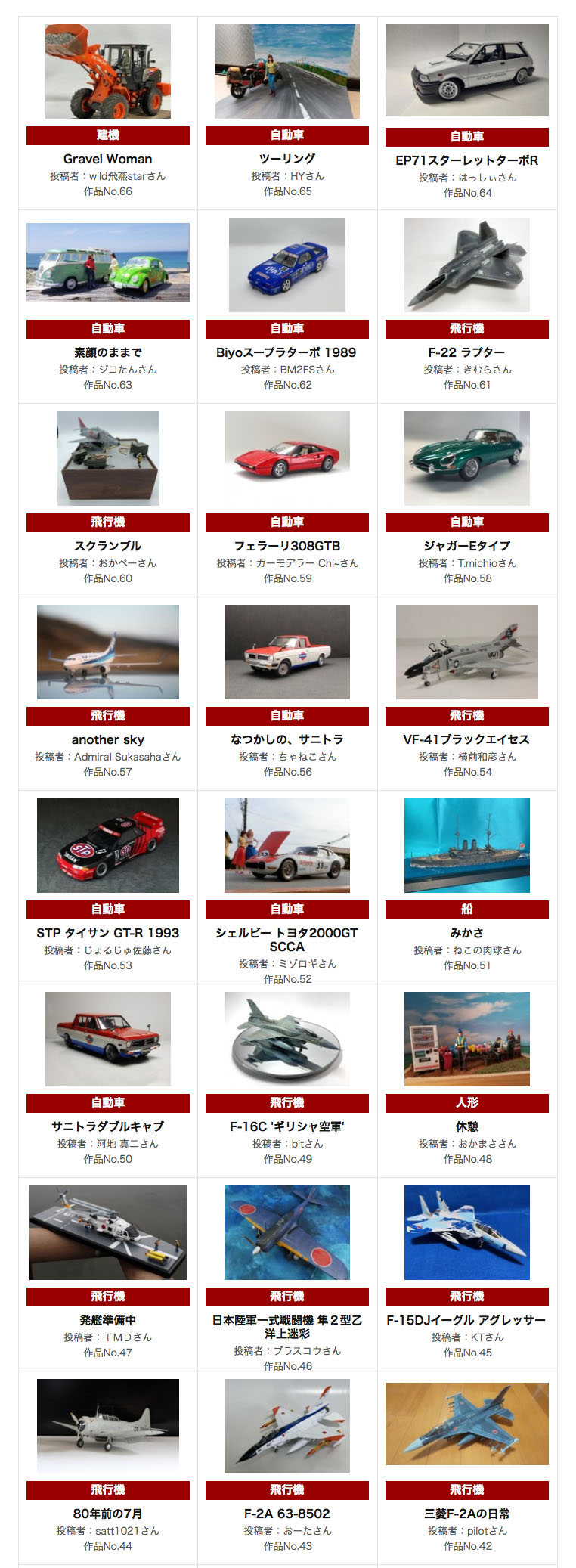Screen dimensions: 576x1568
Task: Open ジャガーEタイプ entry
Action: (x=466, y=546)
